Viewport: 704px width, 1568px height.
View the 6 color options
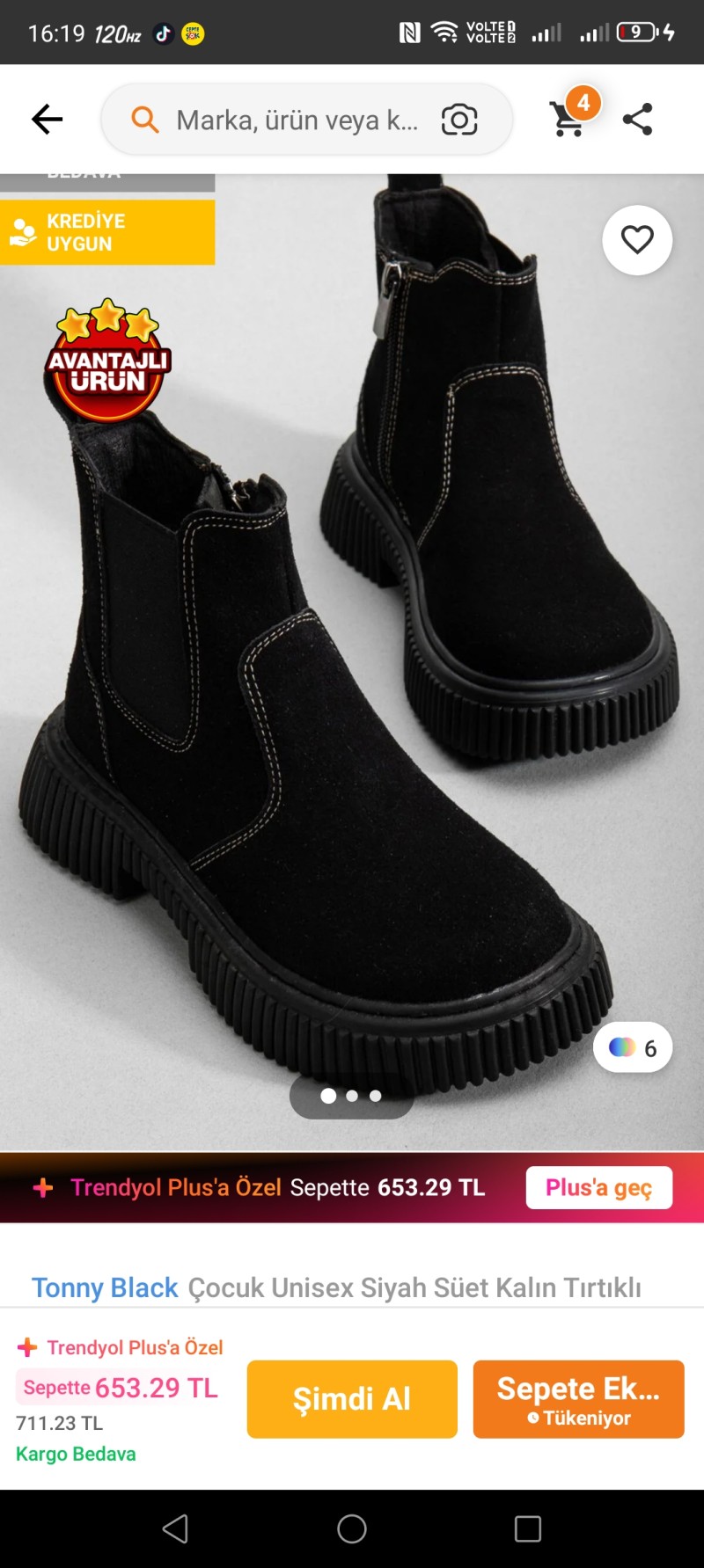pyautogui.click(x=632, y=1047)
